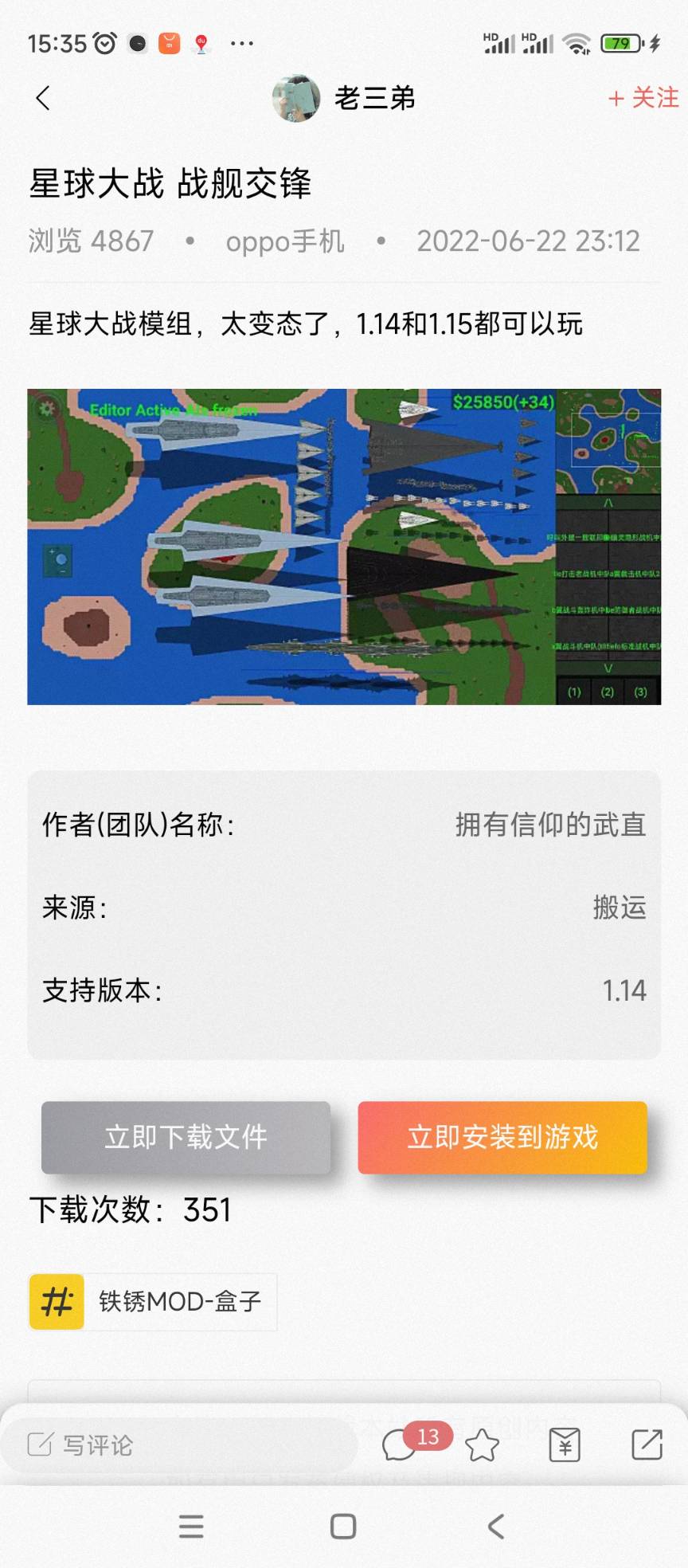
Task: Share this post
Action: pos(647,1445)
